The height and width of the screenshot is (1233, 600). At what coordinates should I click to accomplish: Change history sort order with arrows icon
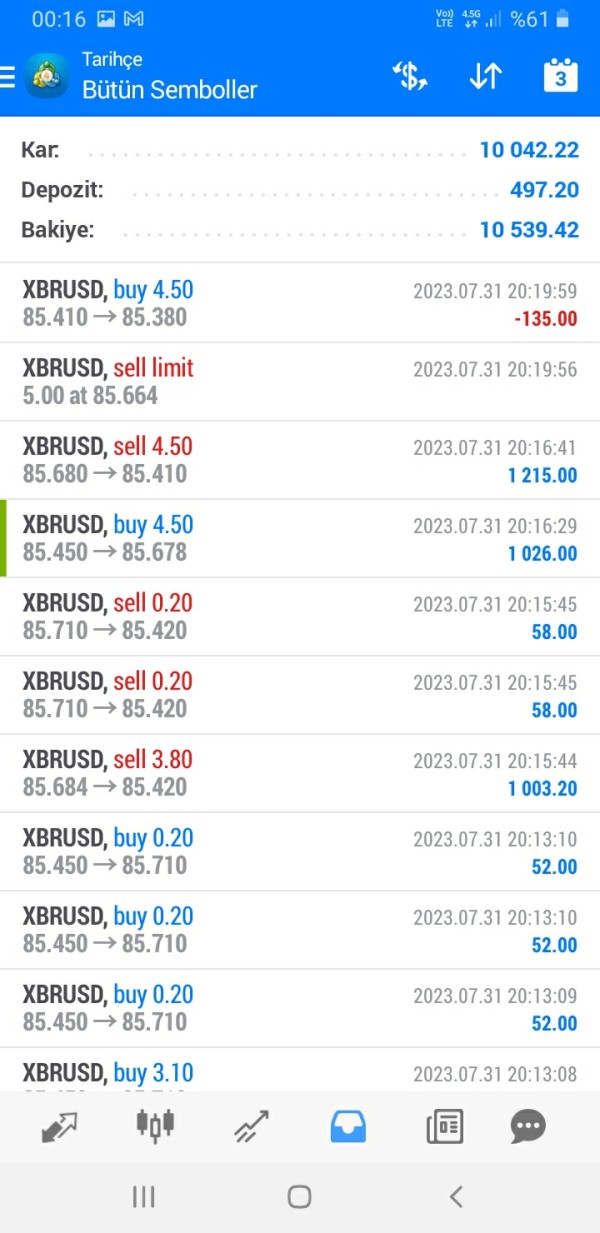point(485,76)
